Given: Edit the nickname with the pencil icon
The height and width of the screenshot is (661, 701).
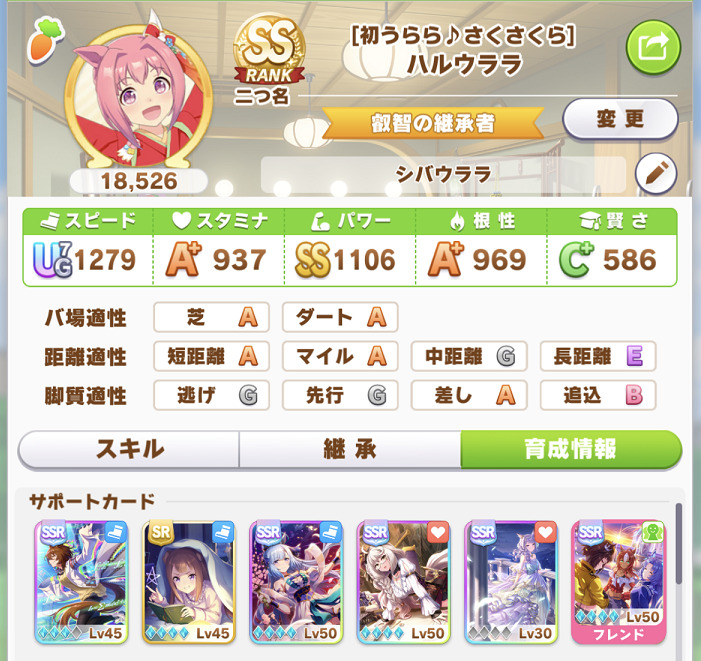Looking at the screenshot, I should (x=656, y=173).
